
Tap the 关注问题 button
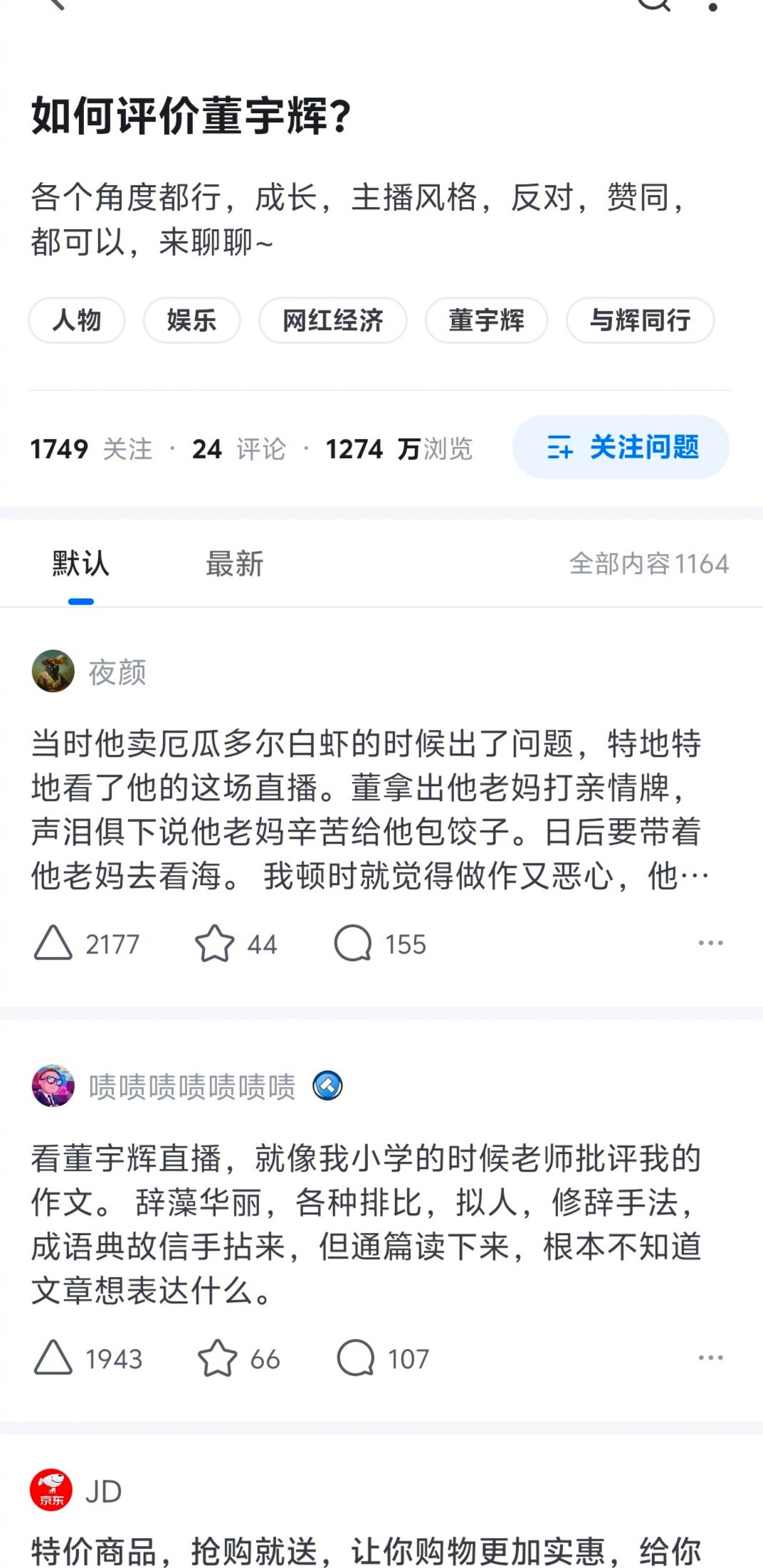pyautogui.click(x=621, y=447)
